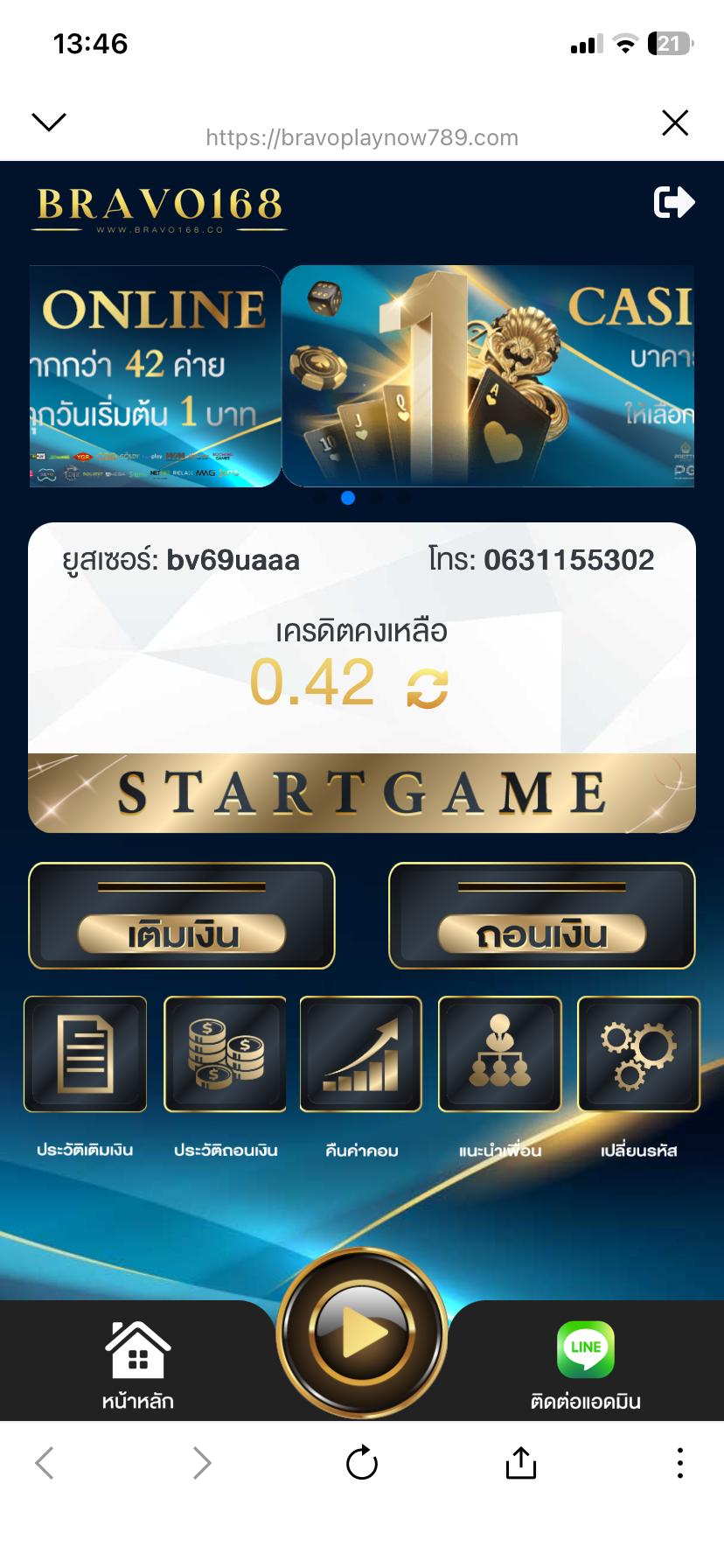The height and width of the screenshot is (1568, 724).
Task: Open เติมเงิน deposit button
Action: [x=182, y=916]
